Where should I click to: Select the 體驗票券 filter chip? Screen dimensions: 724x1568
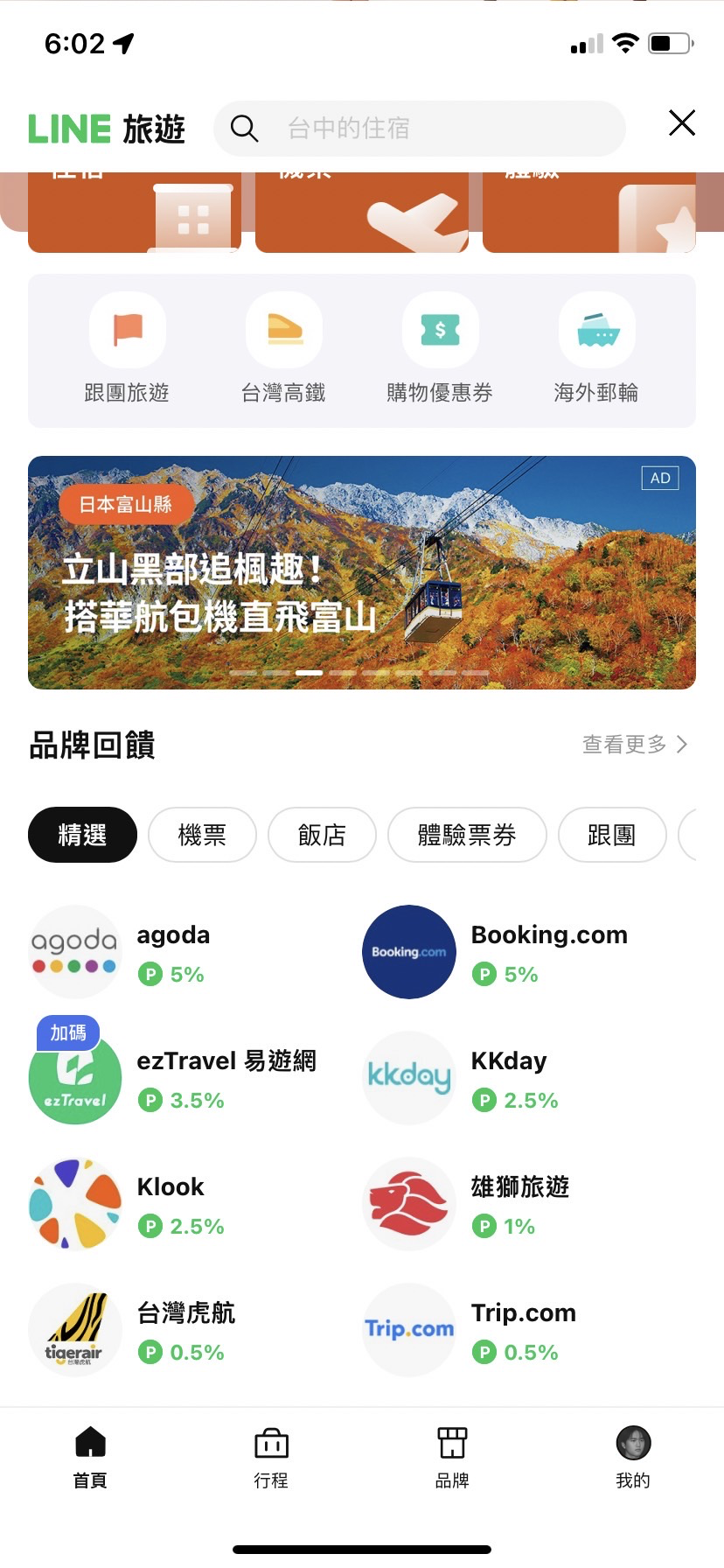click(x=466, y=835)
